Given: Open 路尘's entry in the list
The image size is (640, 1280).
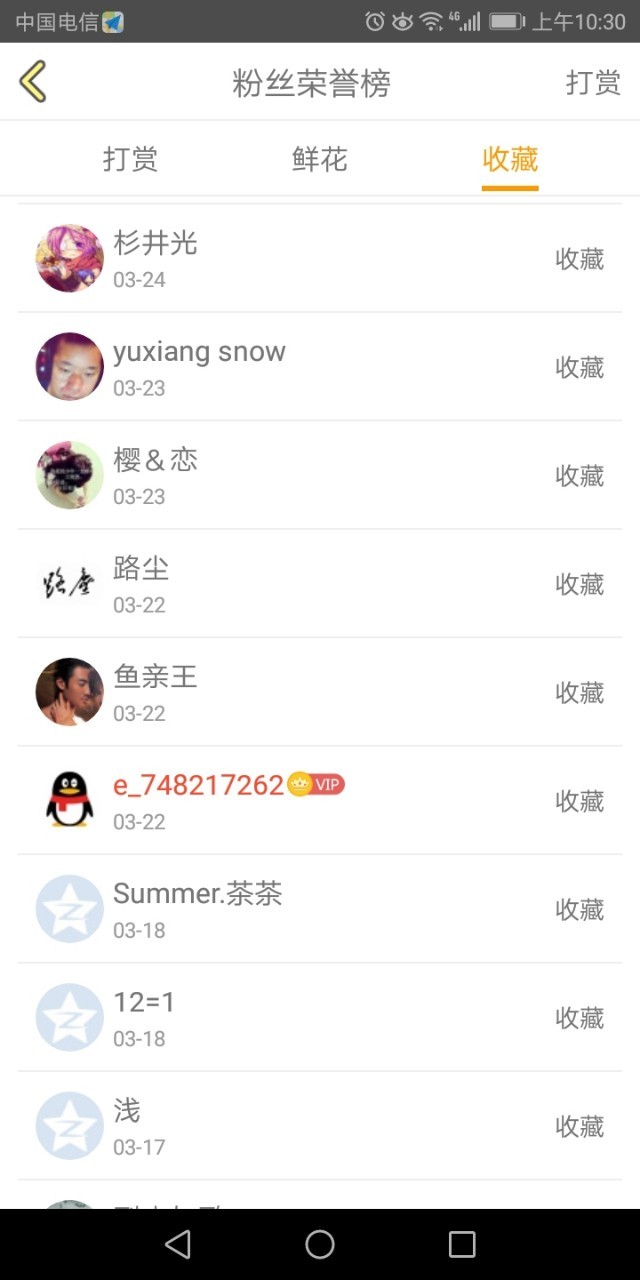Looking at the screenshot, I should (320, 584).
